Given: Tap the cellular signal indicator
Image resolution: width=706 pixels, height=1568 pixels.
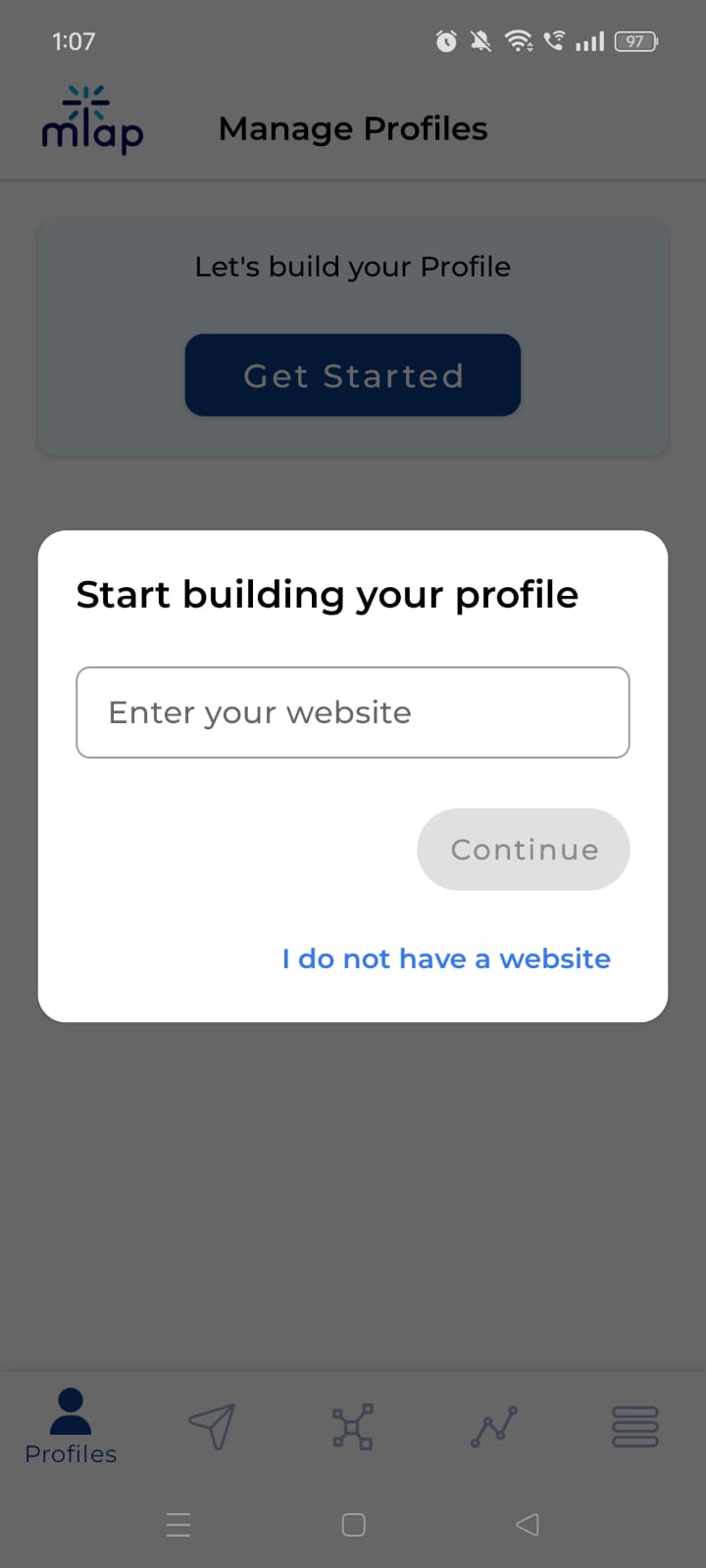Looking at the screenshot, I should pos(589,41).
